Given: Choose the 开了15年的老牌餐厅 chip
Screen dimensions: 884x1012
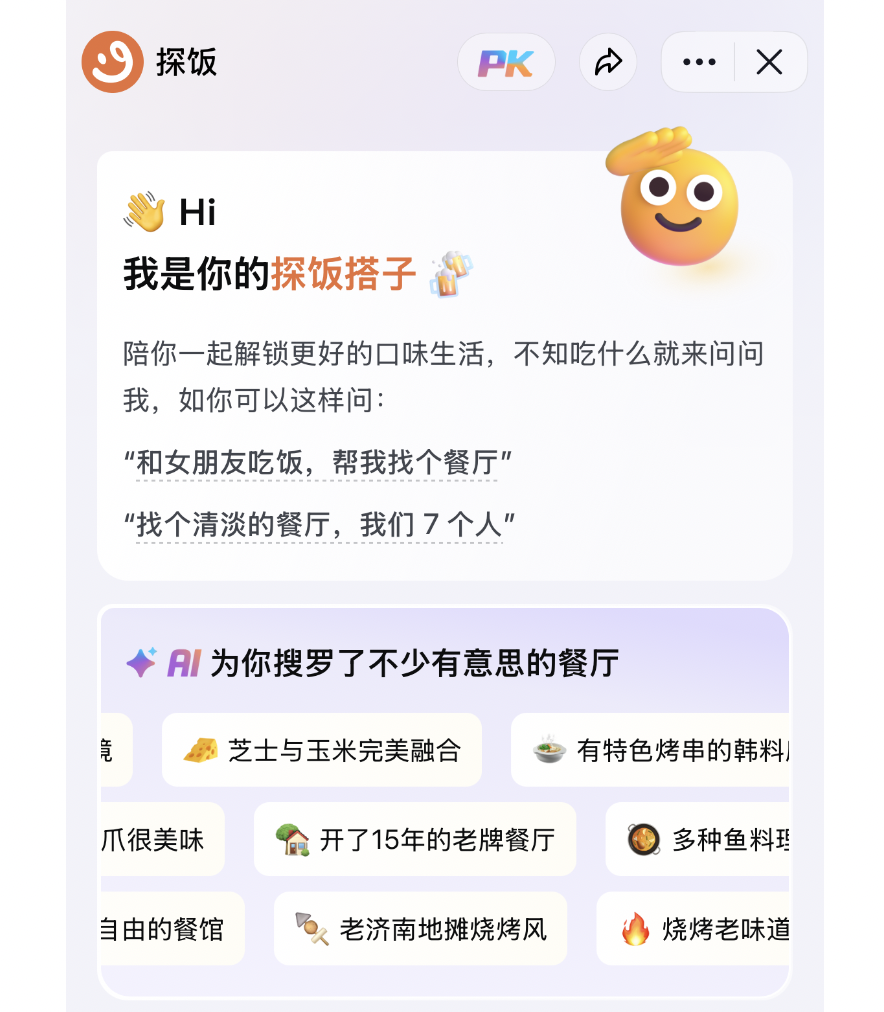Looking at the screenshot, I should pos(415,839).
